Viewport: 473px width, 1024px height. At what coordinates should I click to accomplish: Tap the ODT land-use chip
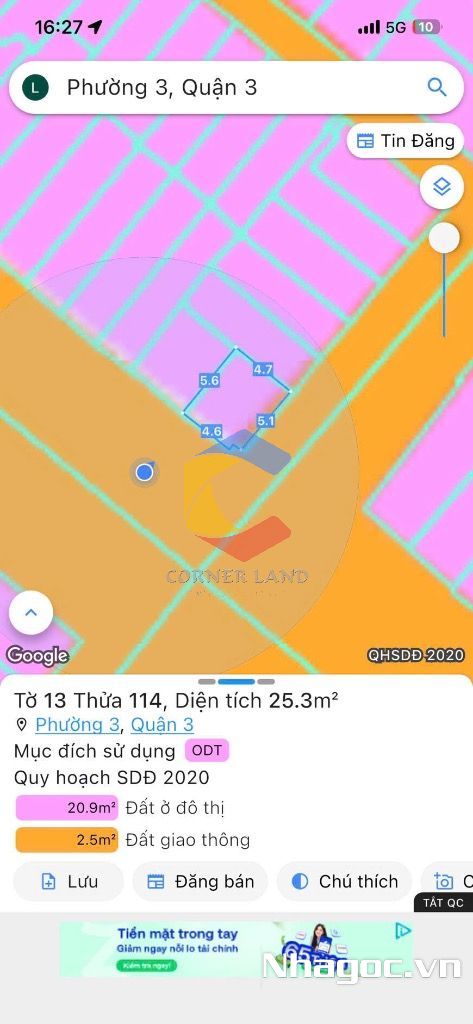point(207,750)
